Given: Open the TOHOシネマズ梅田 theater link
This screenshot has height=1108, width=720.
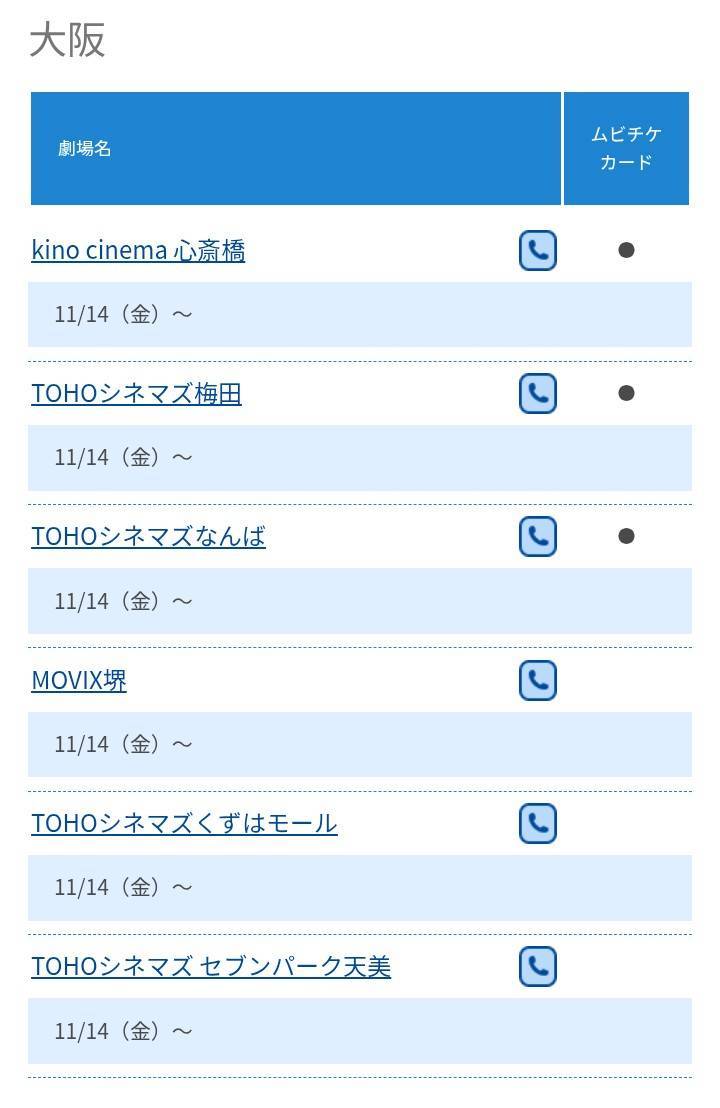Looking at the screenshot, I should (136, 393).
